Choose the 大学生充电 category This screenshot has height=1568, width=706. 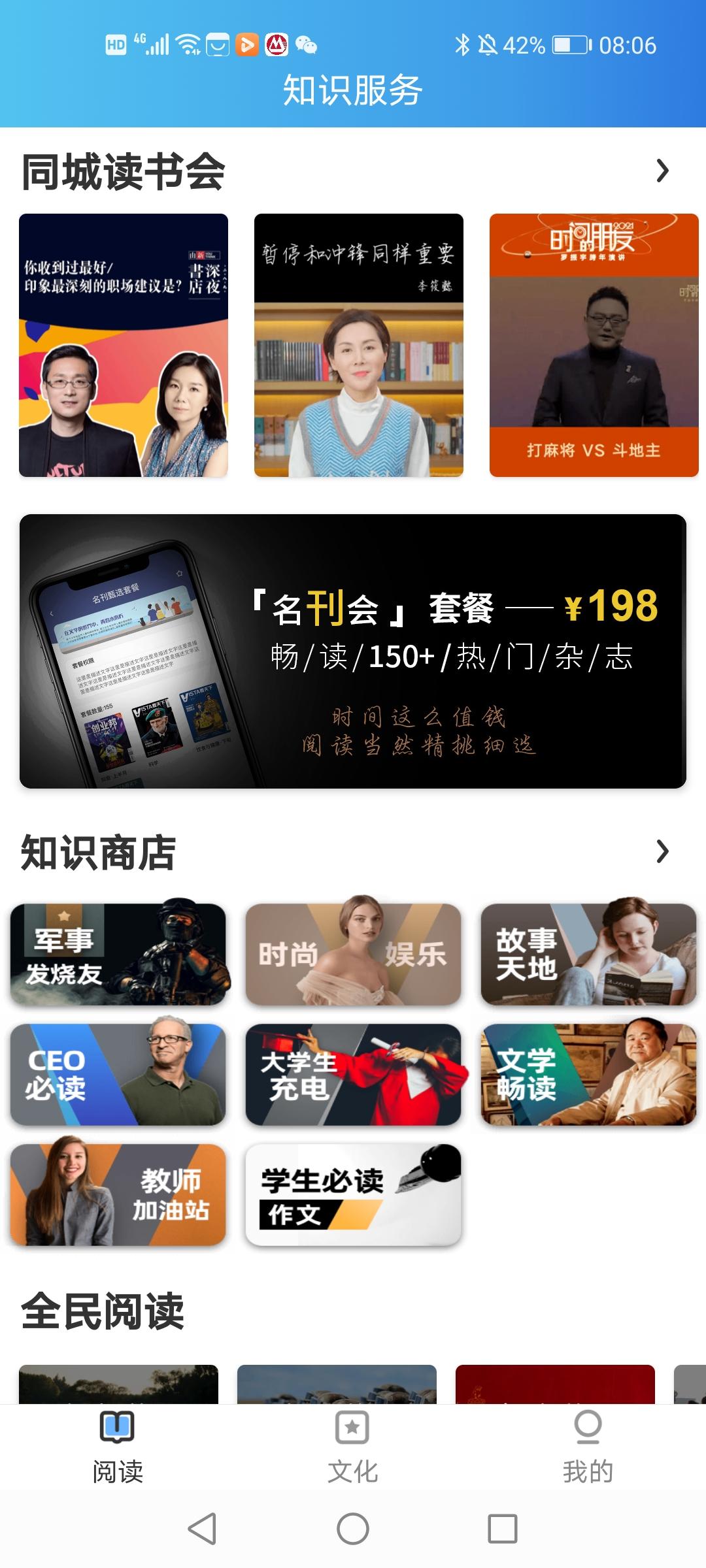point(353,1074)
